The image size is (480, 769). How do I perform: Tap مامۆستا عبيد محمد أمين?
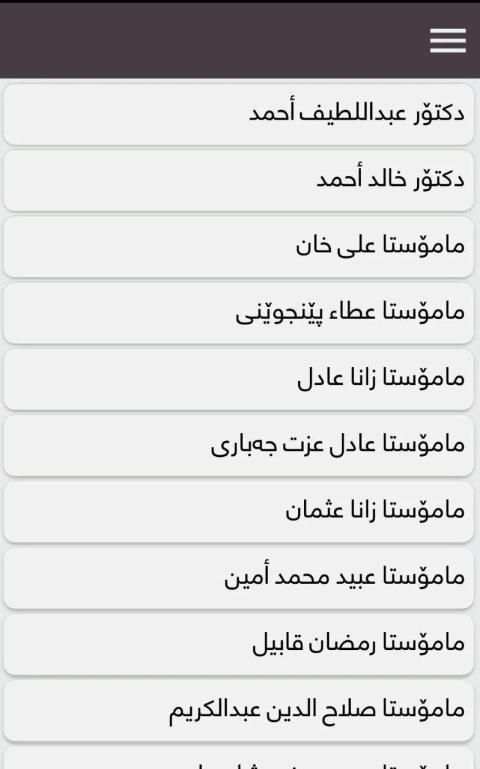coord(238,578)
